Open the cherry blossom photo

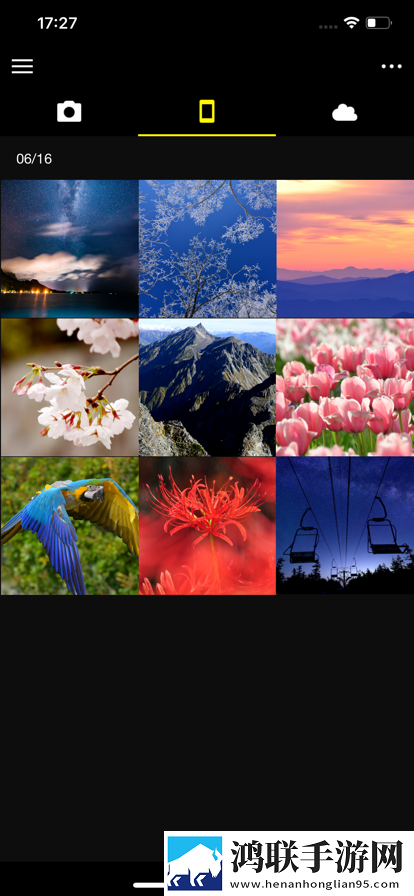(69, 387)
